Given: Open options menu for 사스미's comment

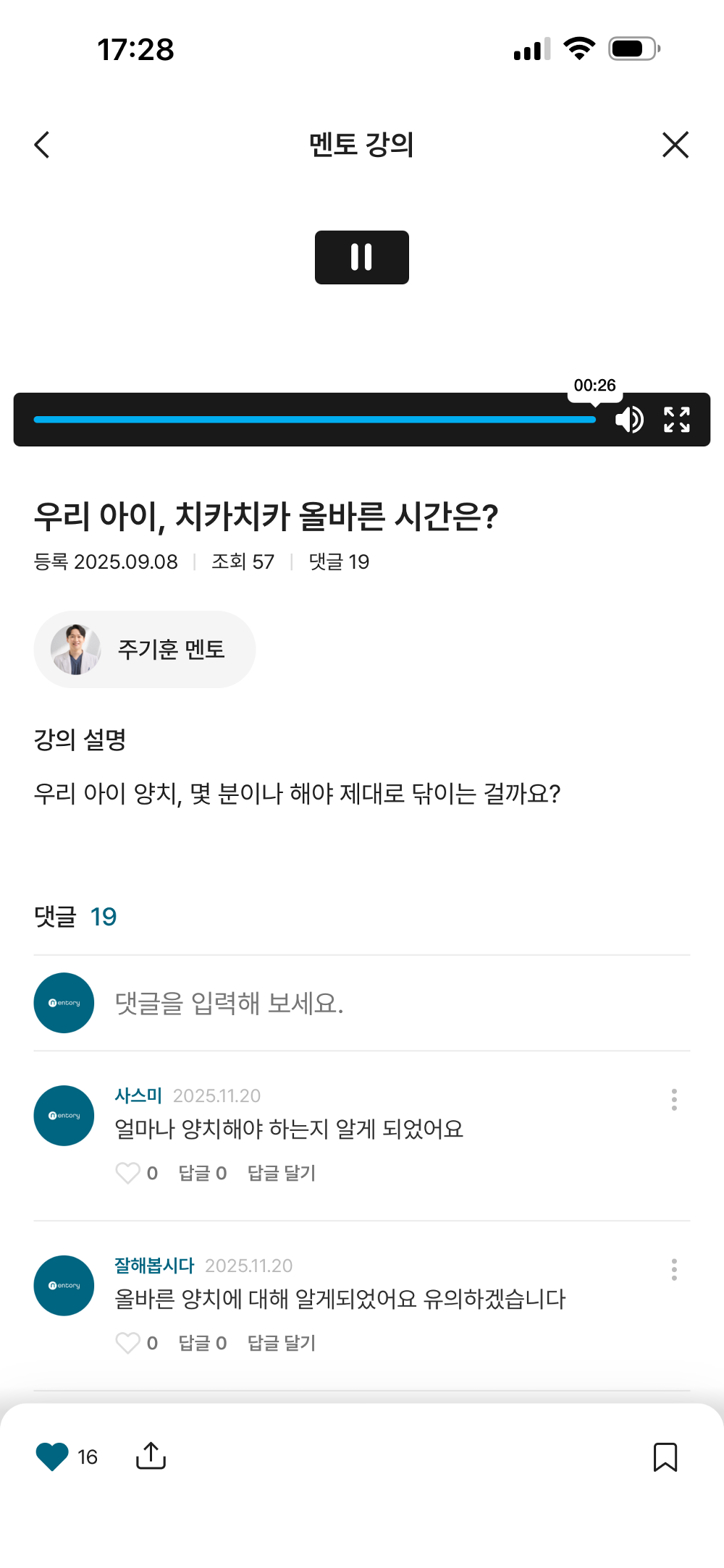Looking at the screenshot, I should 674,1099.
